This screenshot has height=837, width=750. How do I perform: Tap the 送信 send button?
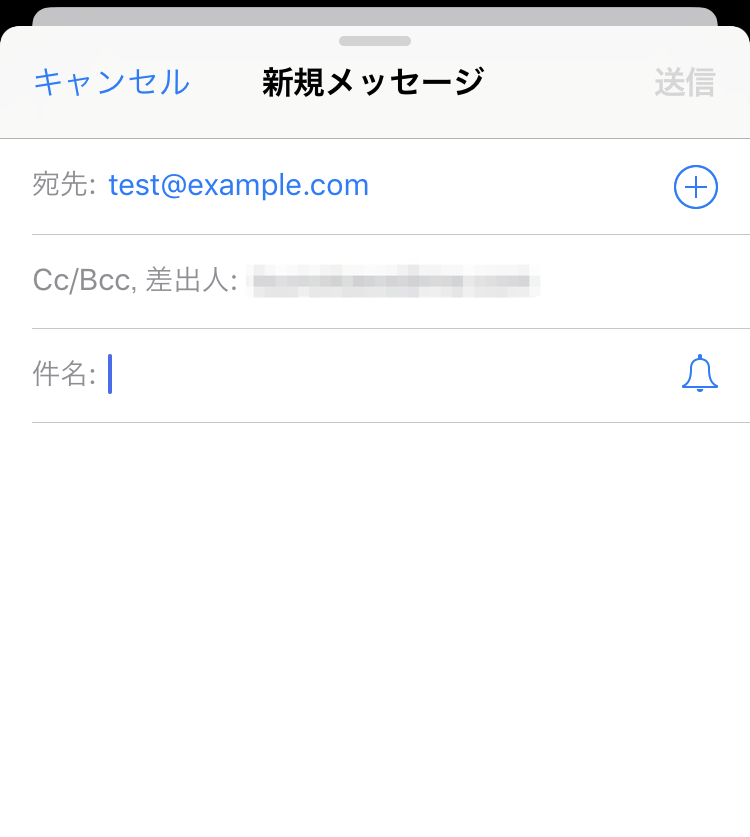click(688, 83)
